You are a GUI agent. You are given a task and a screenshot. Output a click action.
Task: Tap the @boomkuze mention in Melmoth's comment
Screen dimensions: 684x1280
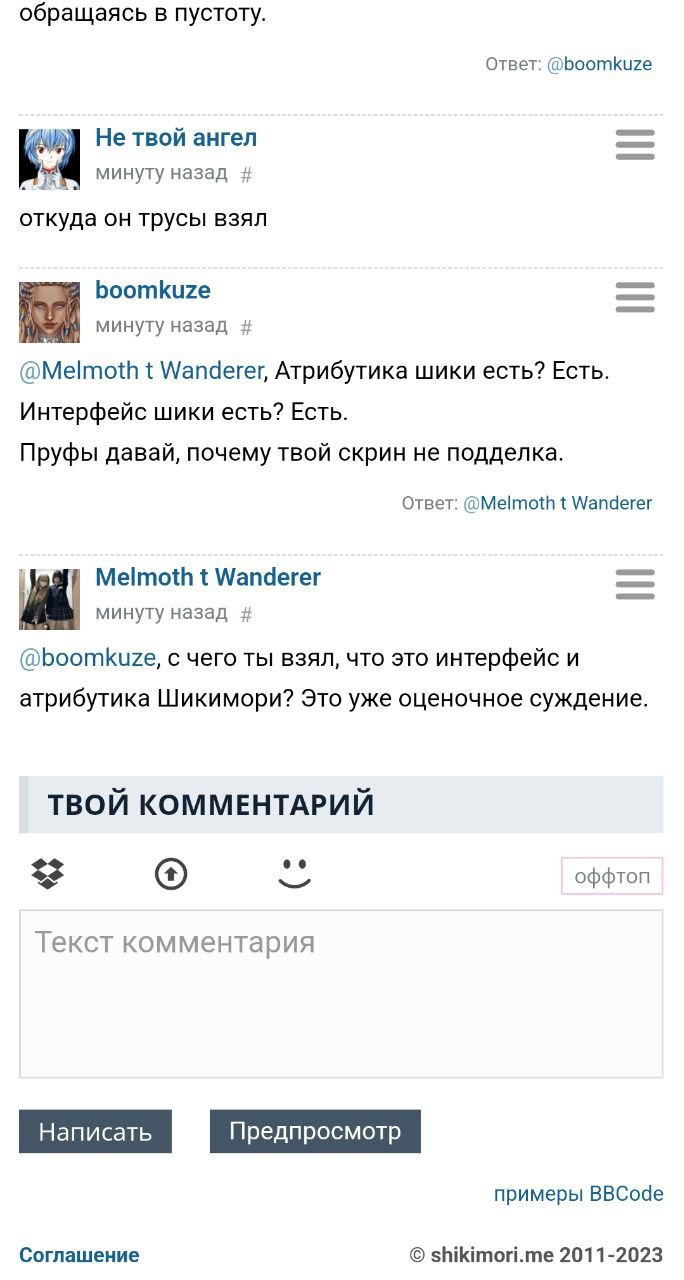point(88,658)
